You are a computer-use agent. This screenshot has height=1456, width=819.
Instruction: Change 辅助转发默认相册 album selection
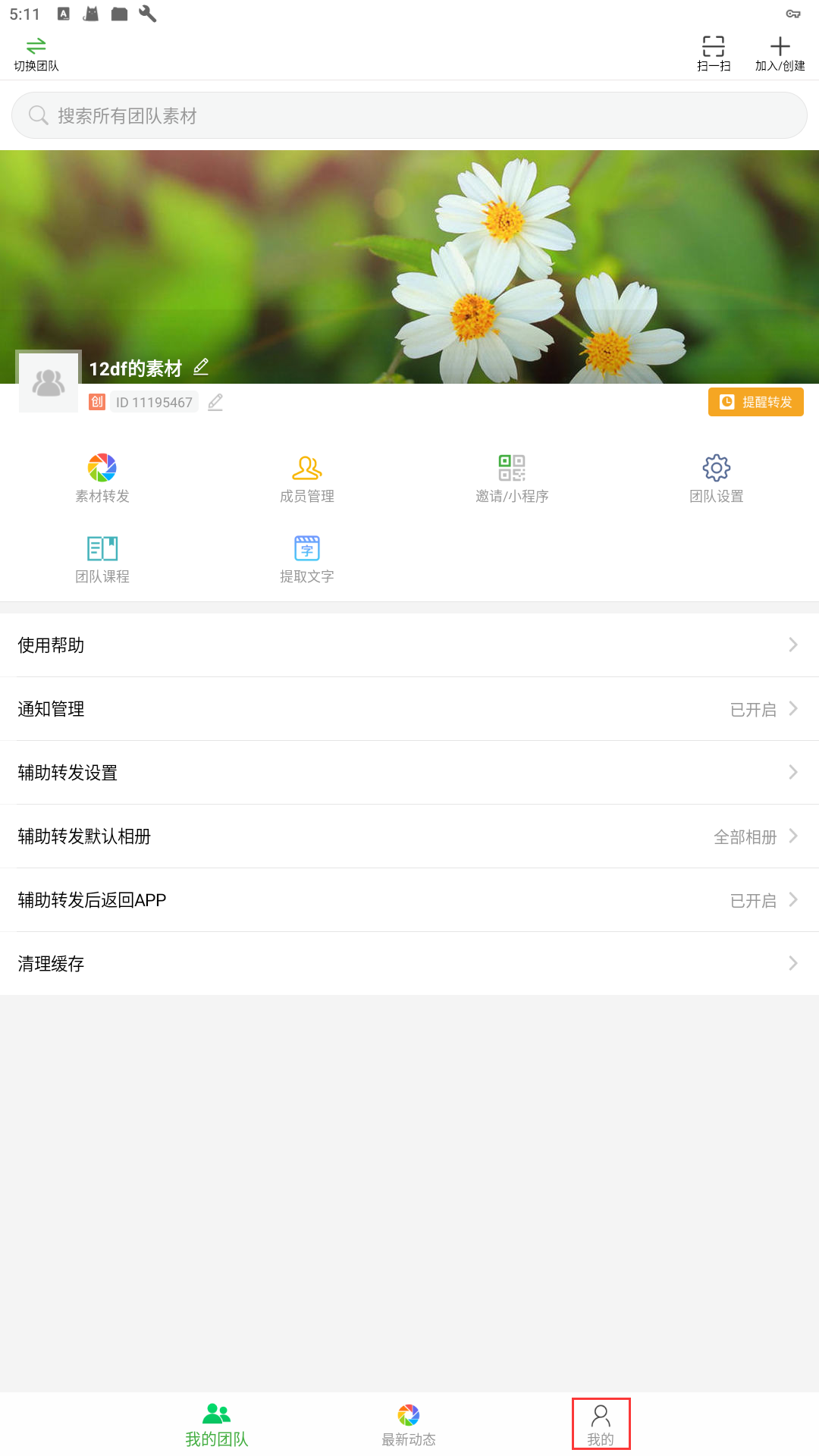409,836
